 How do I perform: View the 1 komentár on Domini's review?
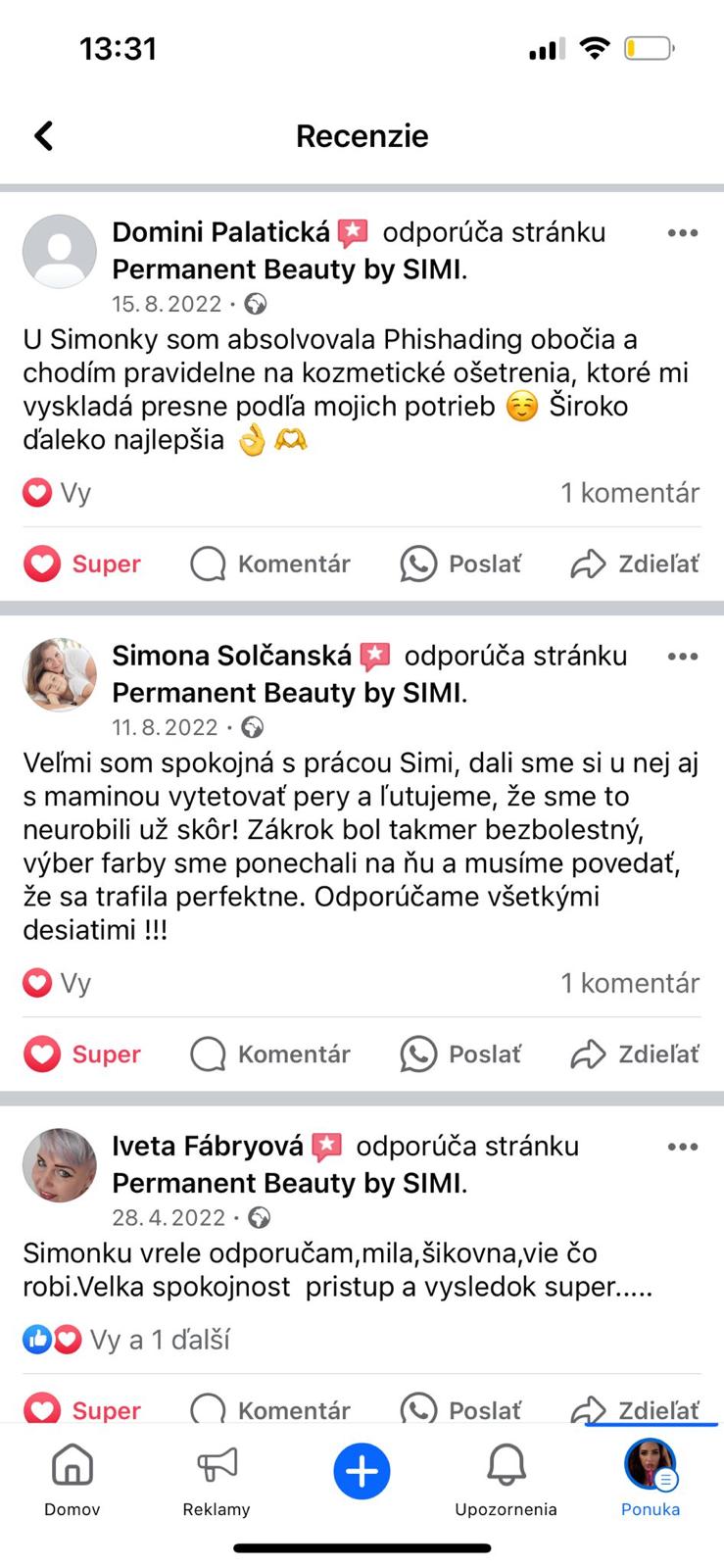pyautogui.click(x=629, y=492)
